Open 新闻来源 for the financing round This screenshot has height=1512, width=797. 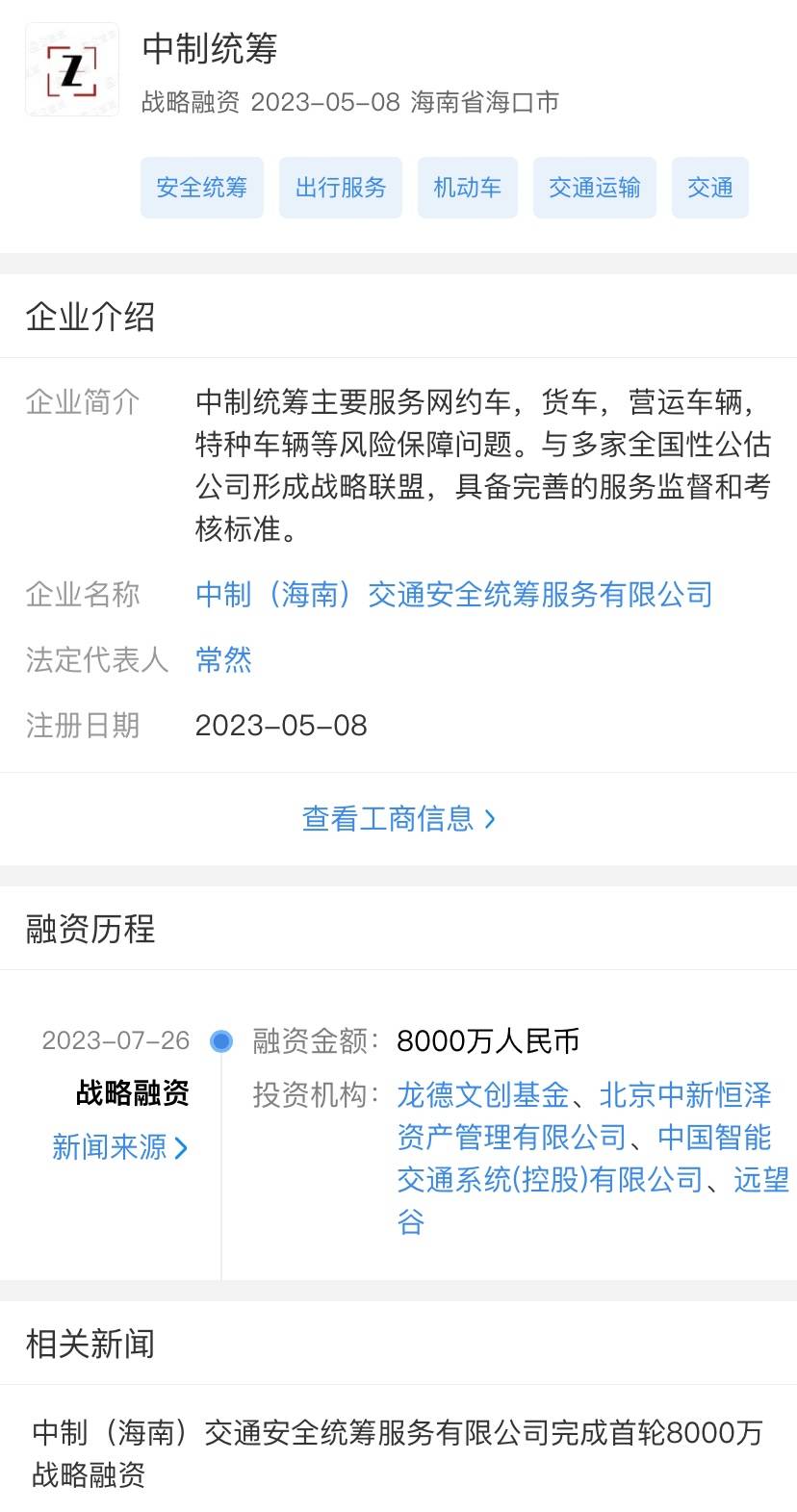click(119, 1147)
